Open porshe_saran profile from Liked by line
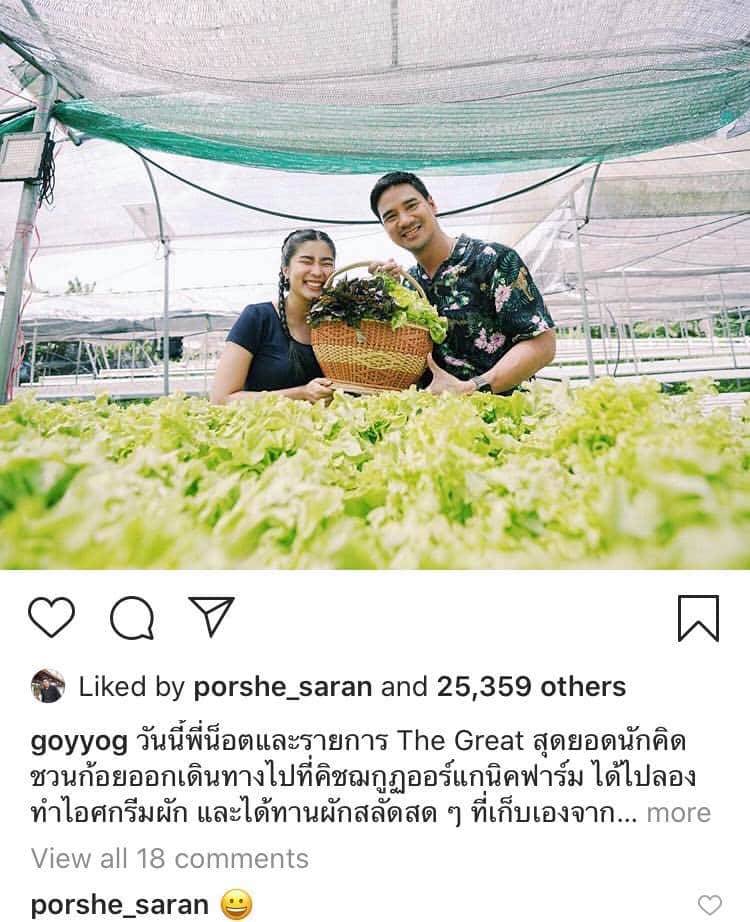 tap(284, 687)
